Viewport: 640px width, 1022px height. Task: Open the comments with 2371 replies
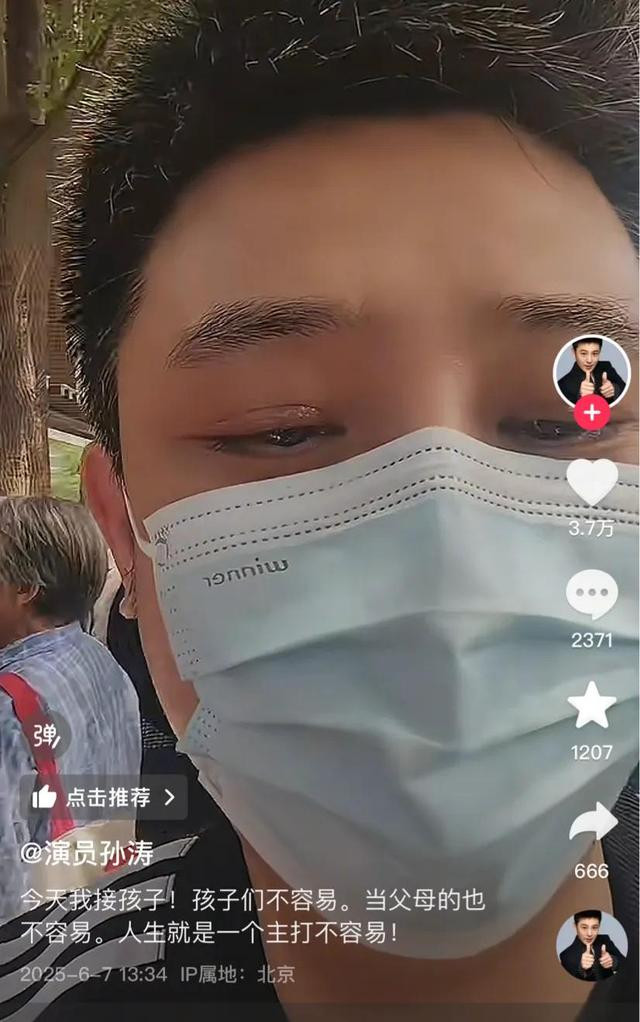(x=592, y=594)
